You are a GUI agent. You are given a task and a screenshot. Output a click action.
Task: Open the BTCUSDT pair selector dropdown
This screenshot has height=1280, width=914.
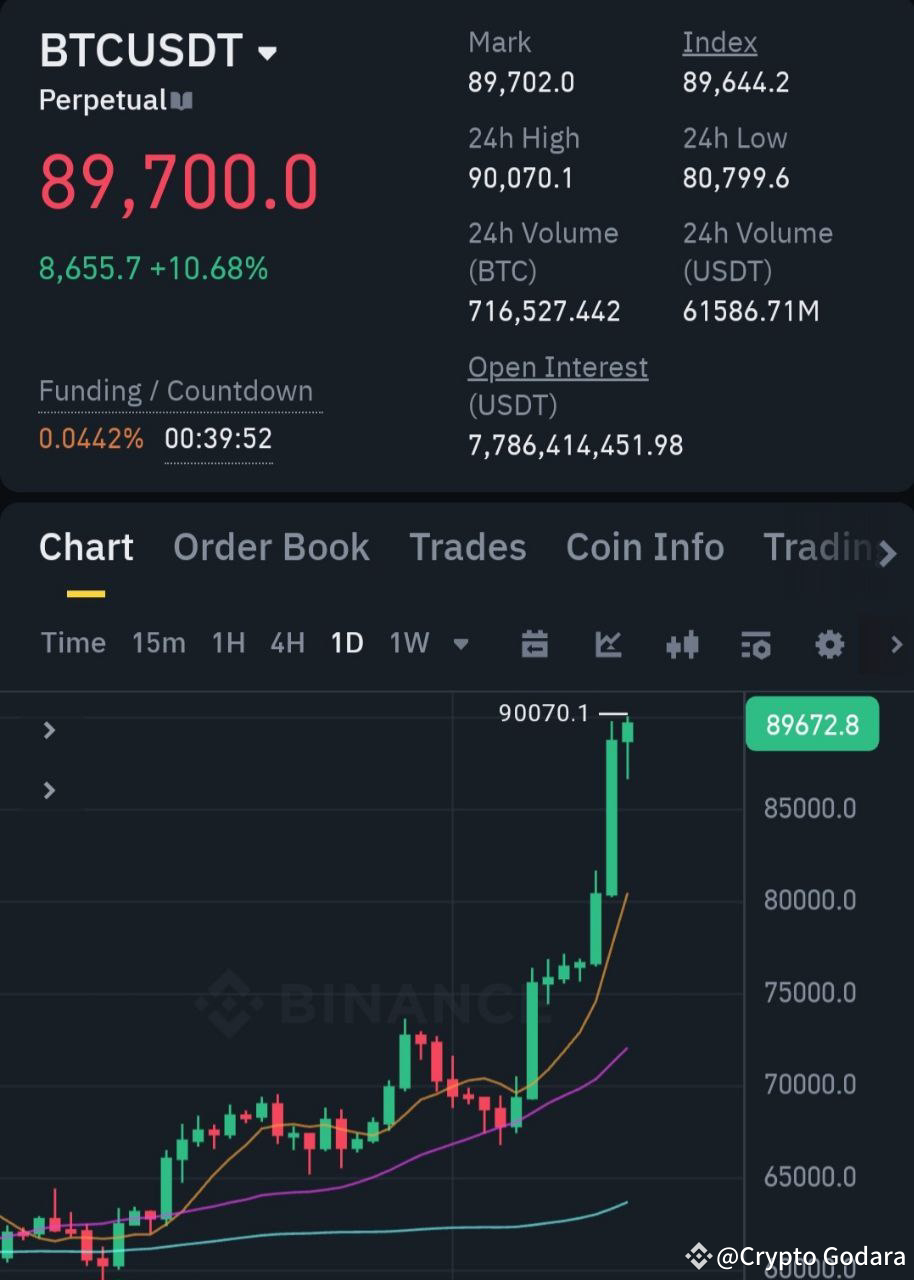click(x=267, y=52)
